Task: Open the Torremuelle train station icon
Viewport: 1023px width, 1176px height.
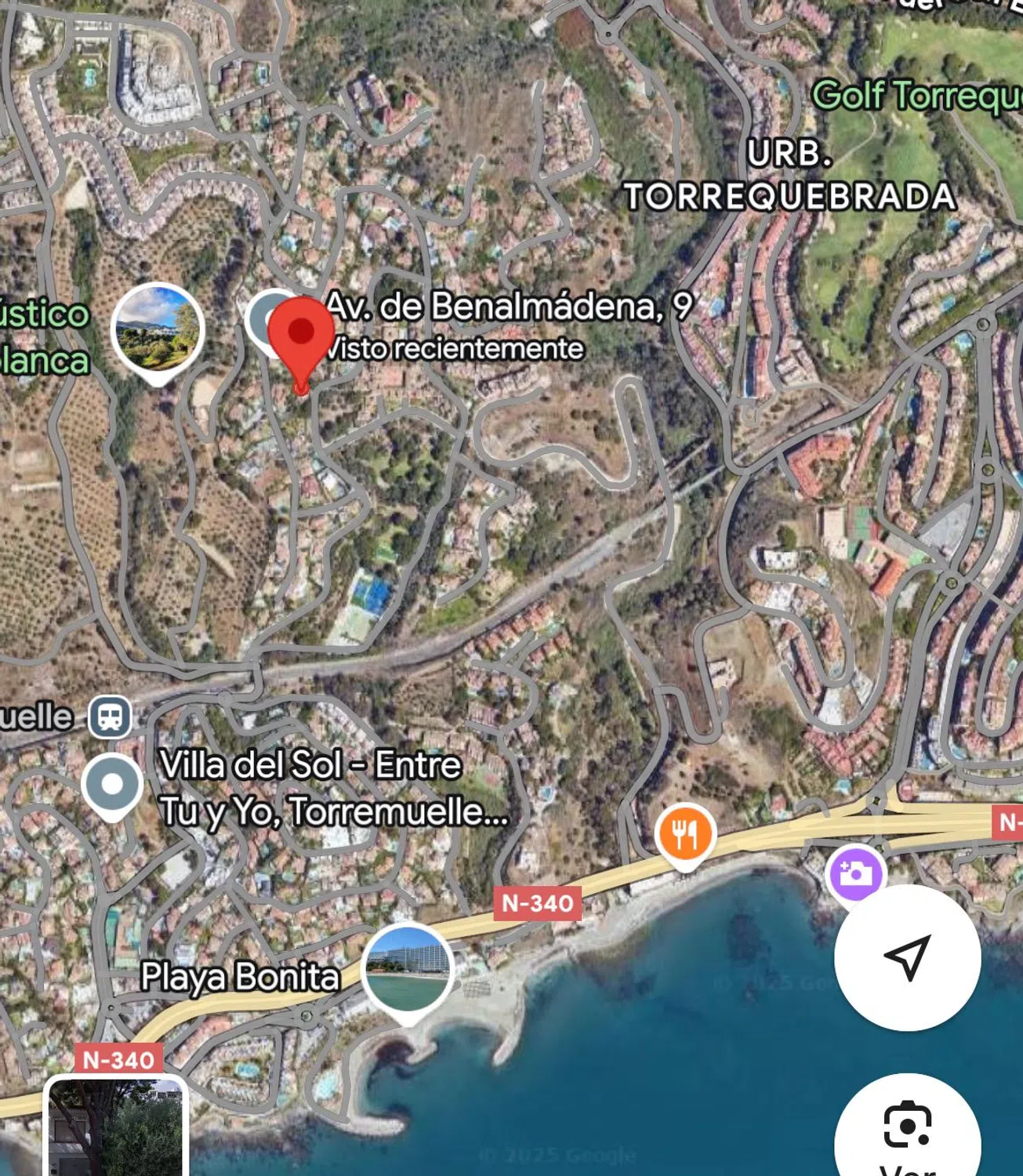Action: (110, 717)
